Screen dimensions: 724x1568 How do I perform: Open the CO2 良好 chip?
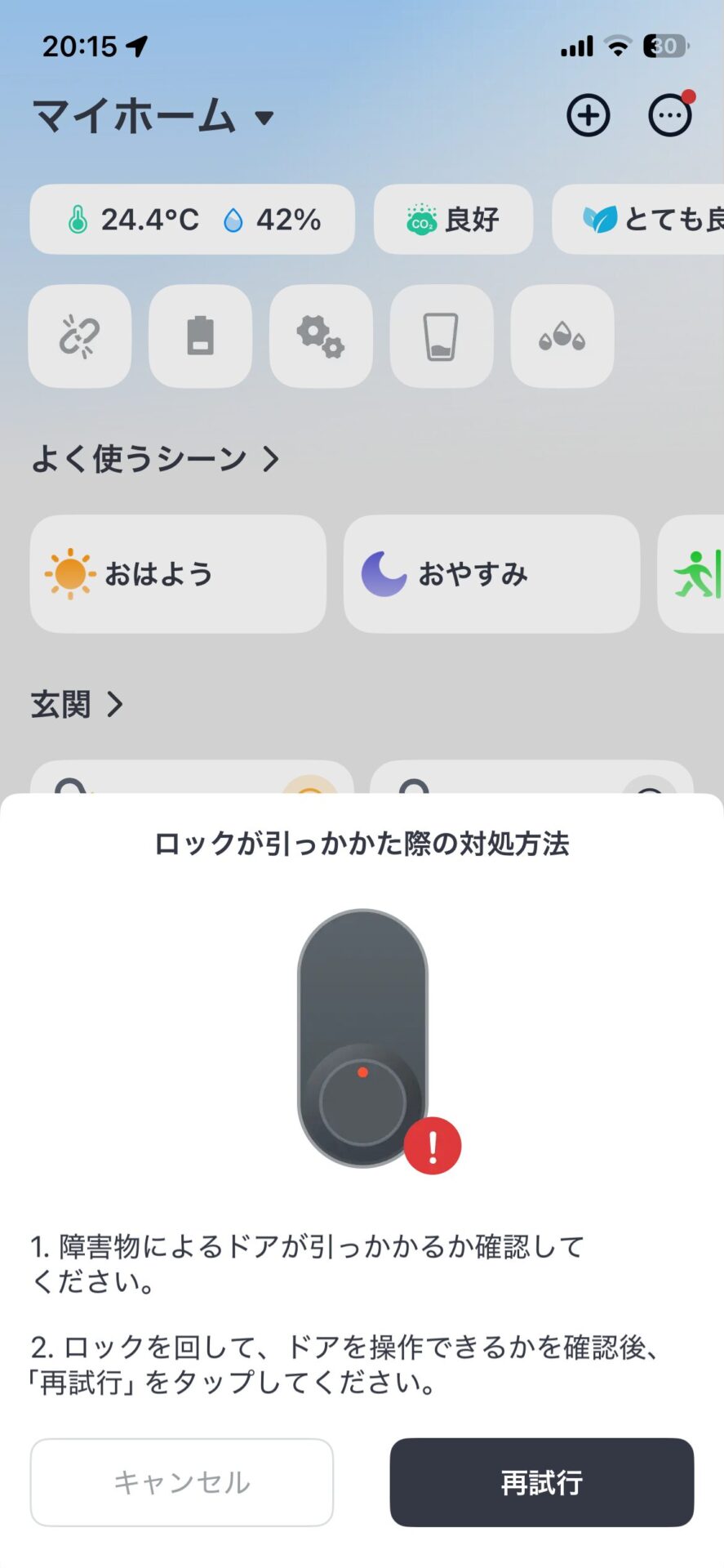pos(453,219)
